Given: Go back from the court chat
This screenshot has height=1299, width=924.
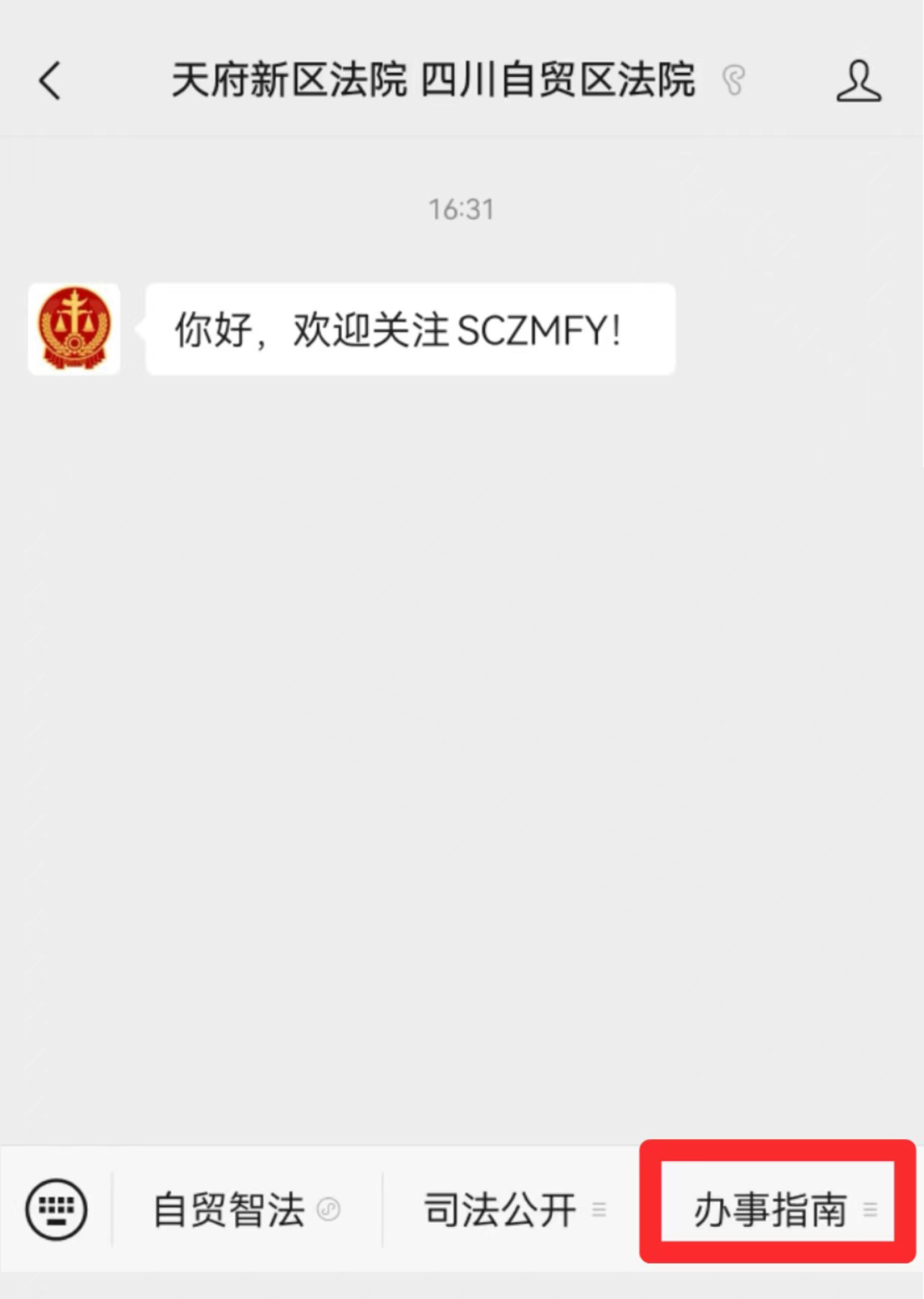Looking at the screenshot, I should click(50, 81).
